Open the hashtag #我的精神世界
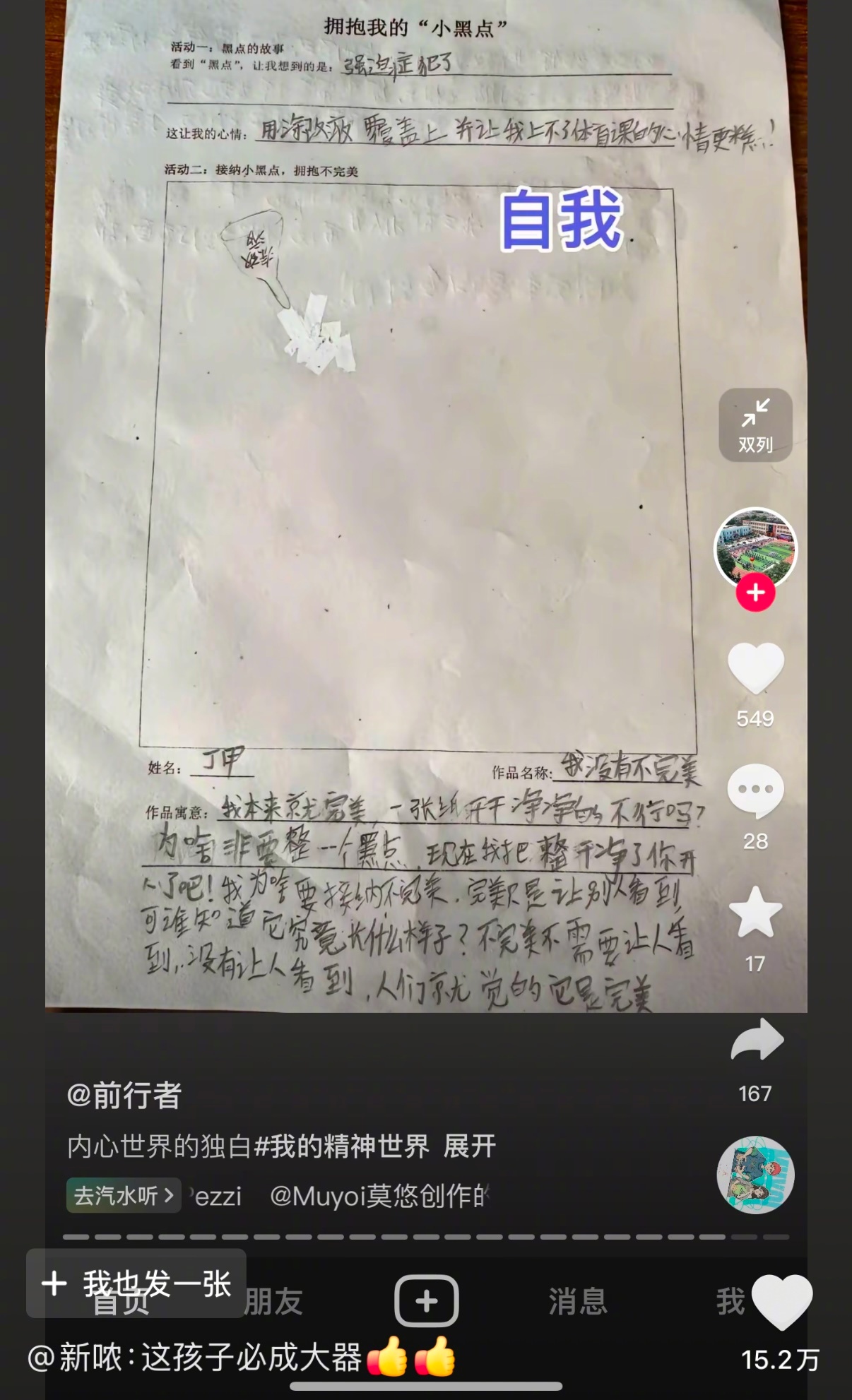The image size is (852, 1400). [341, 1146]
